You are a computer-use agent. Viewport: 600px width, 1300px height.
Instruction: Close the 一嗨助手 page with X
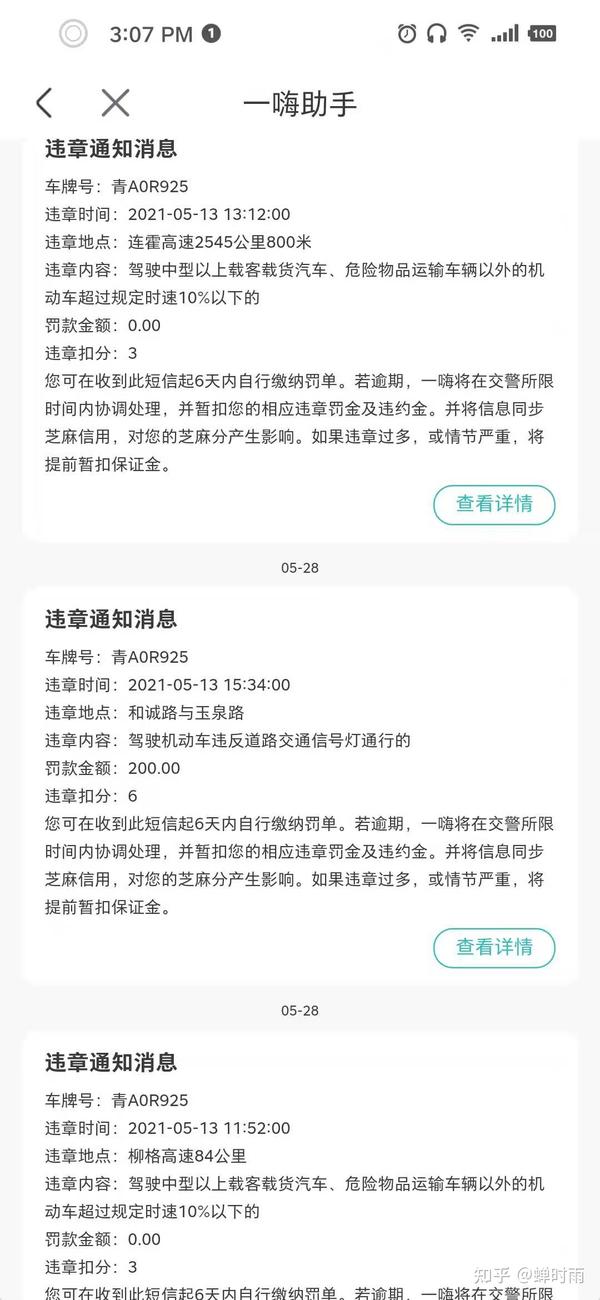(x=115, y=102)
